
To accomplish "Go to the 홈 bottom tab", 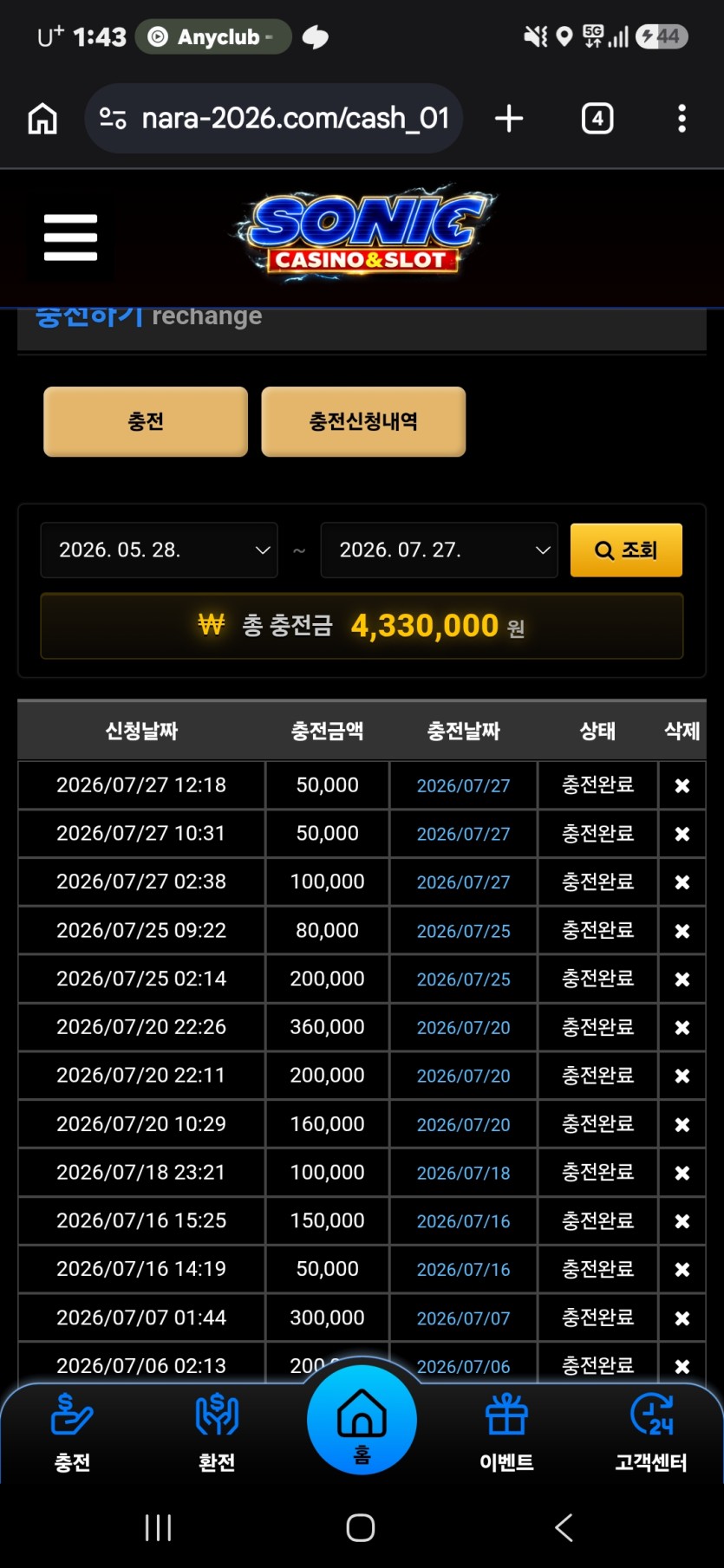I will tap(362, 1420).
